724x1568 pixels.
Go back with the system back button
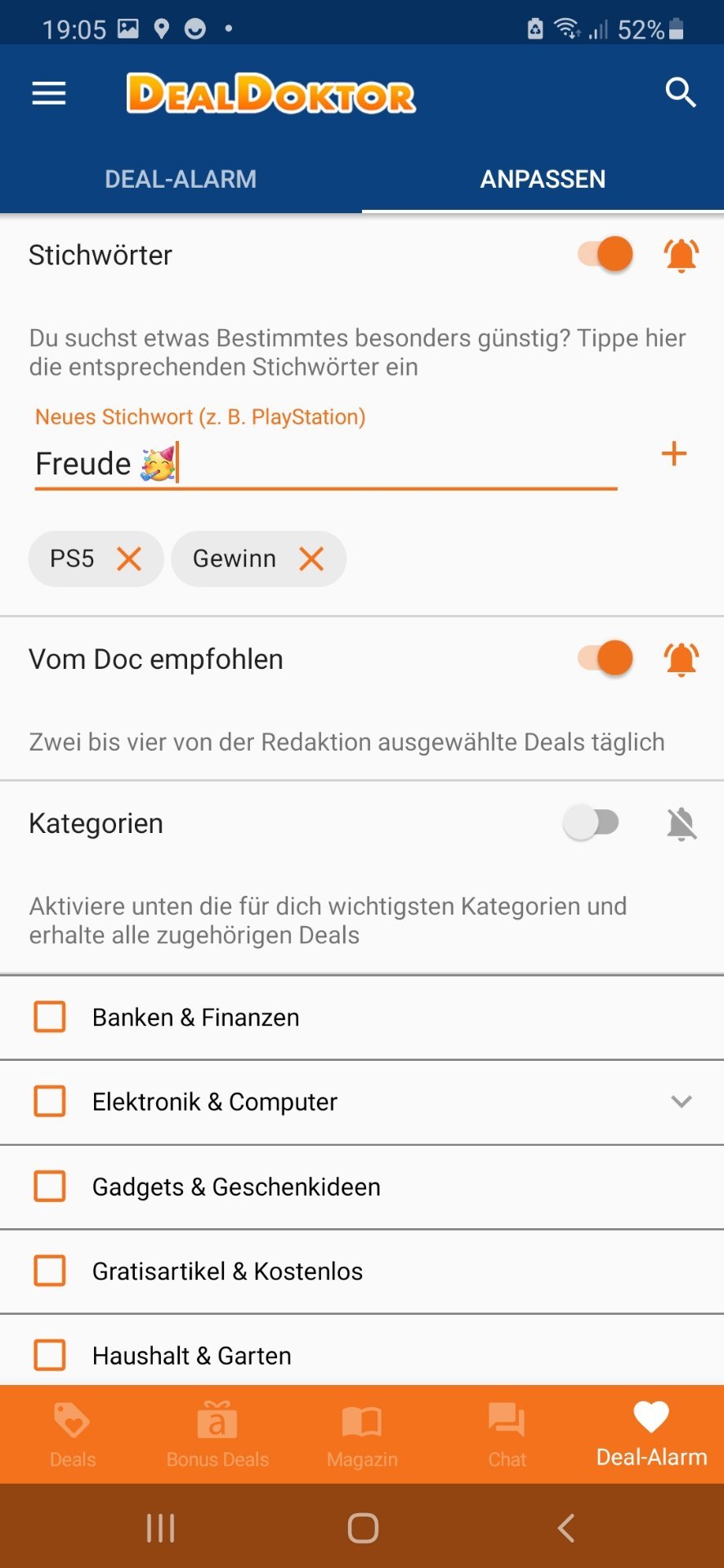click(565, 1528)
